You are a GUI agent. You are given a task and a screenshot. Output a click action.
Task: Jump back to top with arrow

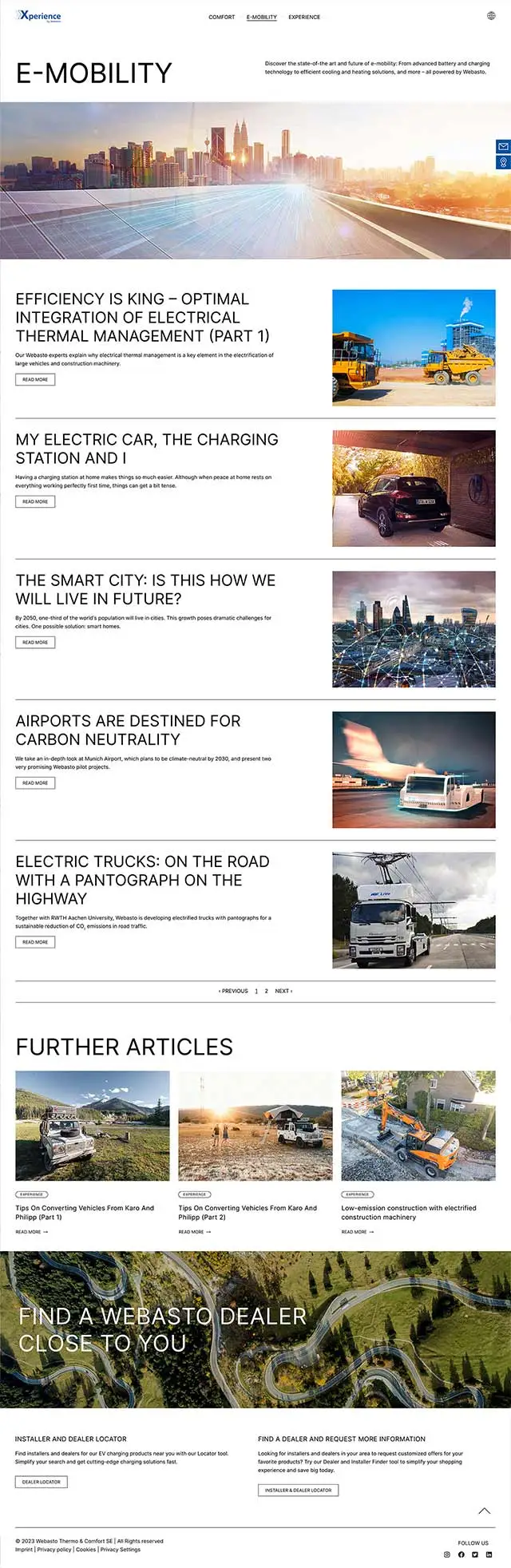coord(484,1511)
